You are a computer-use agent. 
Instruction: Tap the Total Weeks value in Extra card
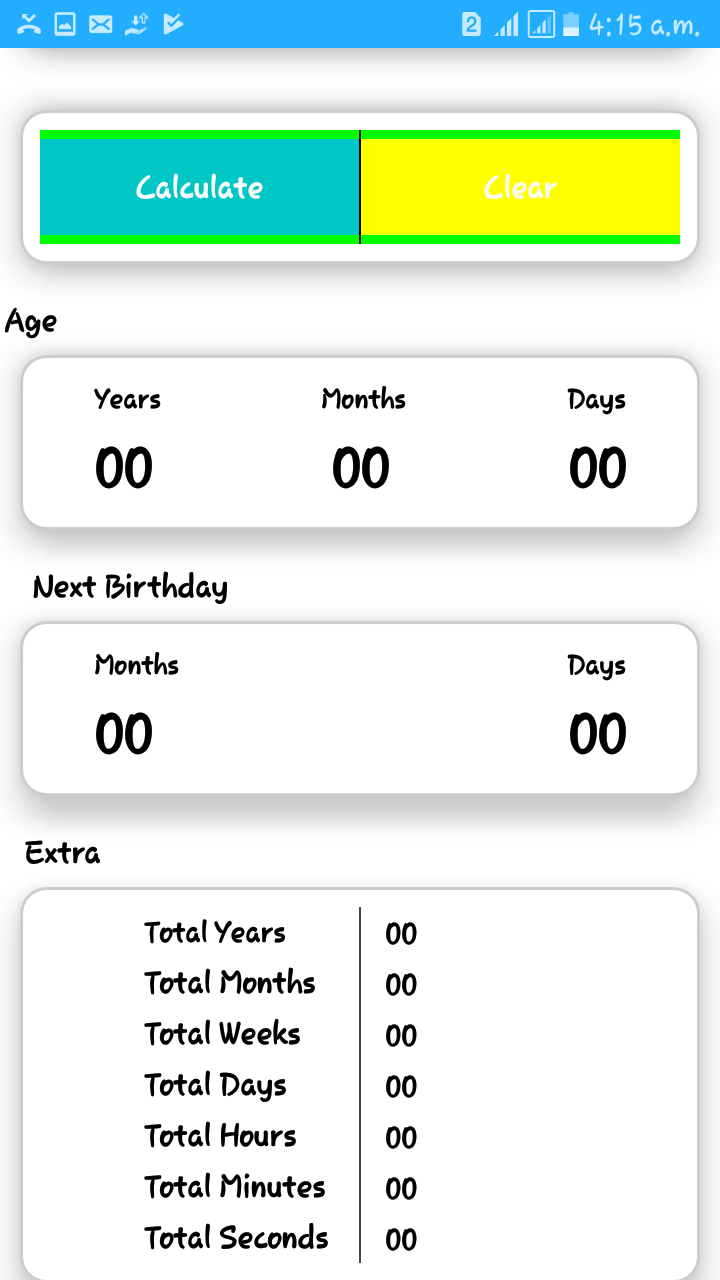coord(401,1036)
